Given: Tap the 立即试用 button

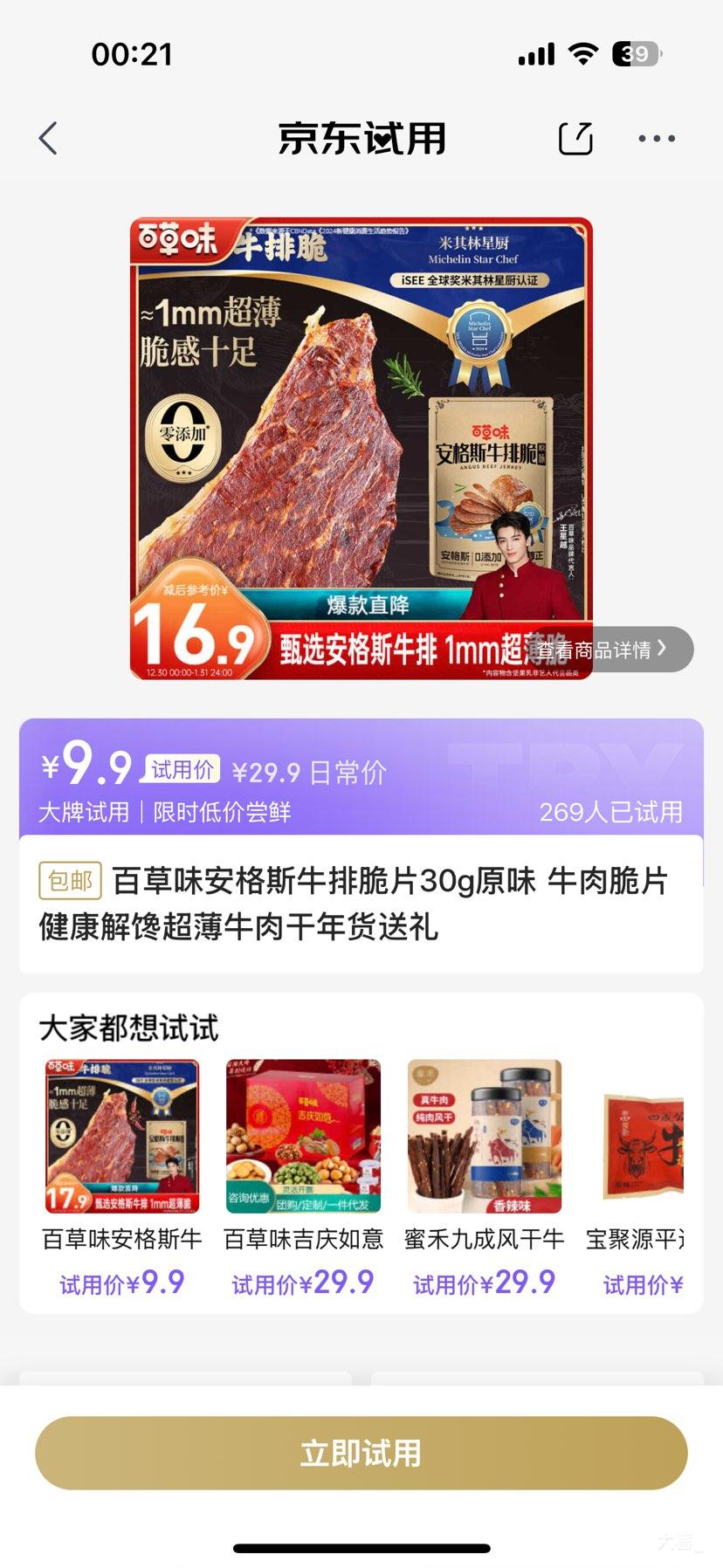Looking at the screenshot, I should click(361, 1453).
